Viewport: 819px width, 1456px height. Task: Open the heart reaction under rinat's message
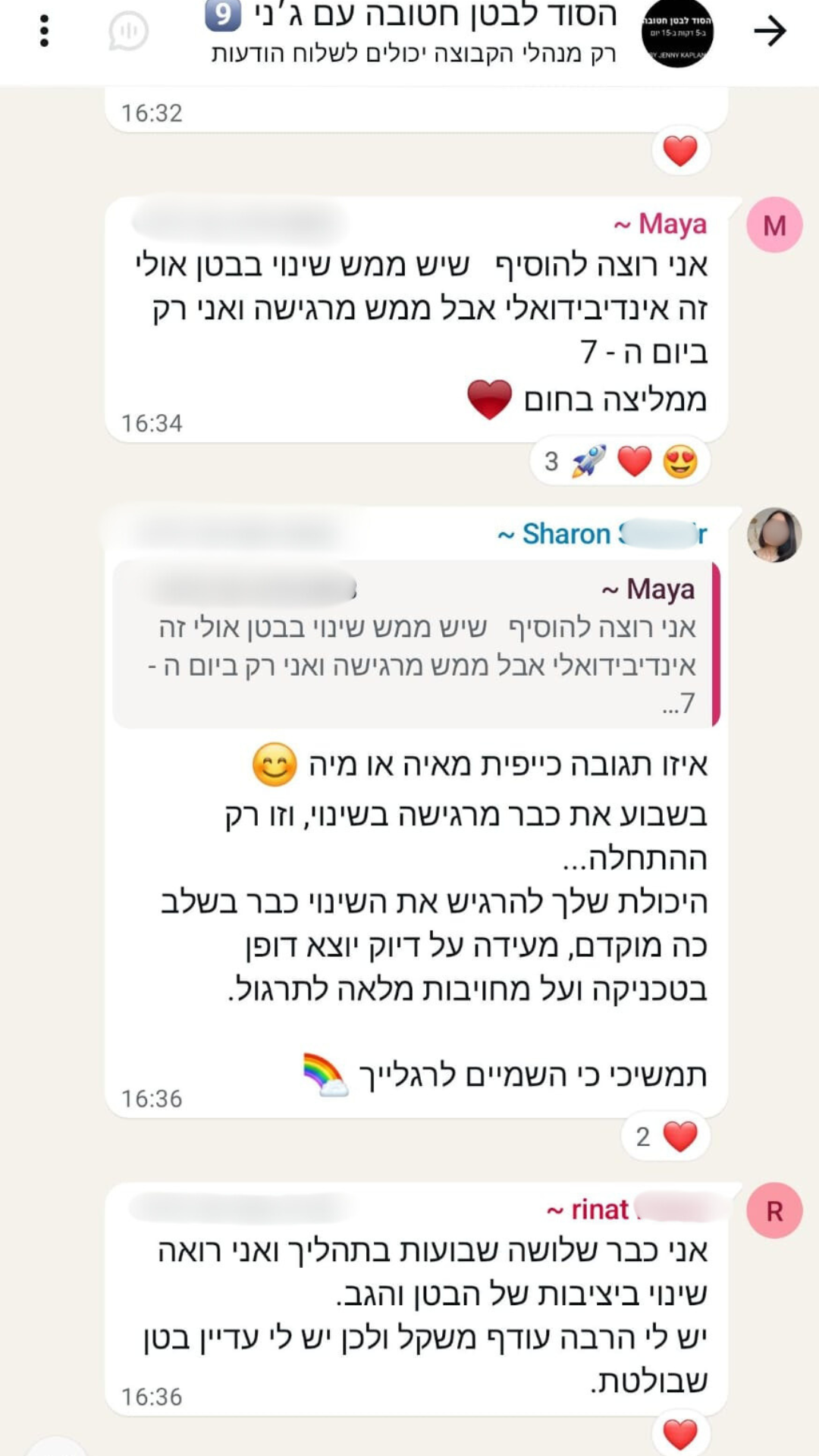(680, 1434)
